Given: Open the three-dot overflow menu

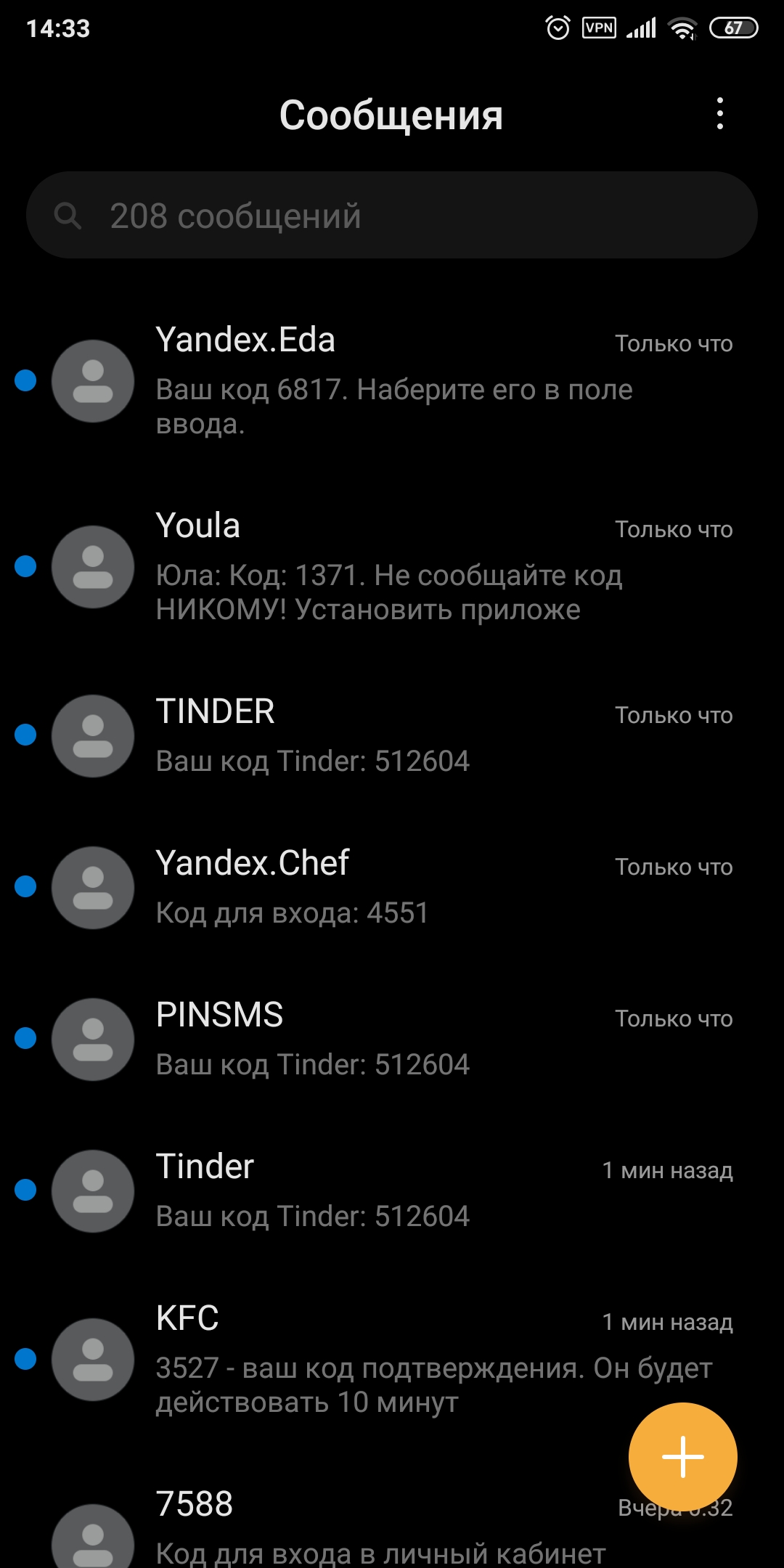Looking at the screenshot, I should coord(719,114).
